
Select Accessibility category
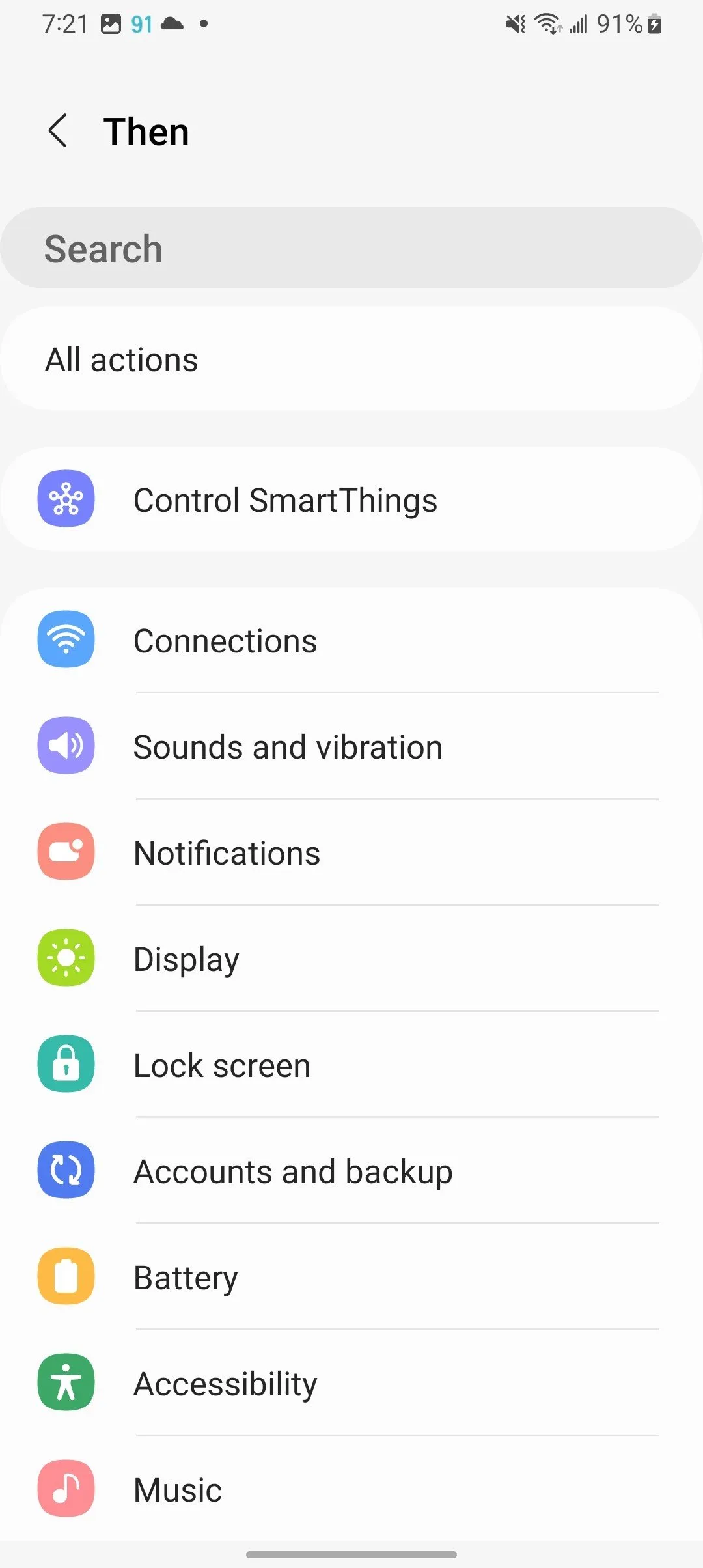(351, 1384)
